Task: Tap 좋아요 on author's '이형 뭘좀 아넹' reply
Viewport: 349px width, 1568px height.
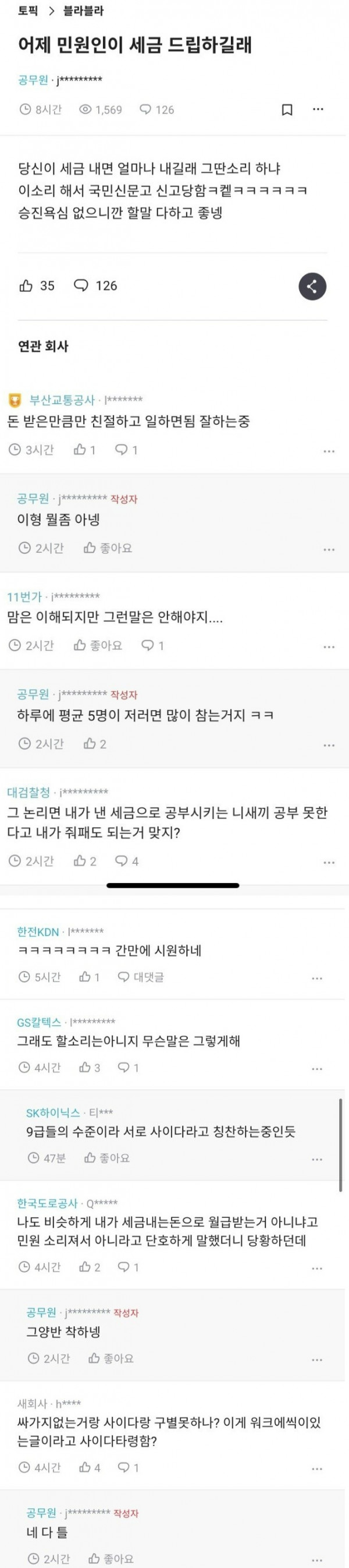Action: (x=108, y=548)
